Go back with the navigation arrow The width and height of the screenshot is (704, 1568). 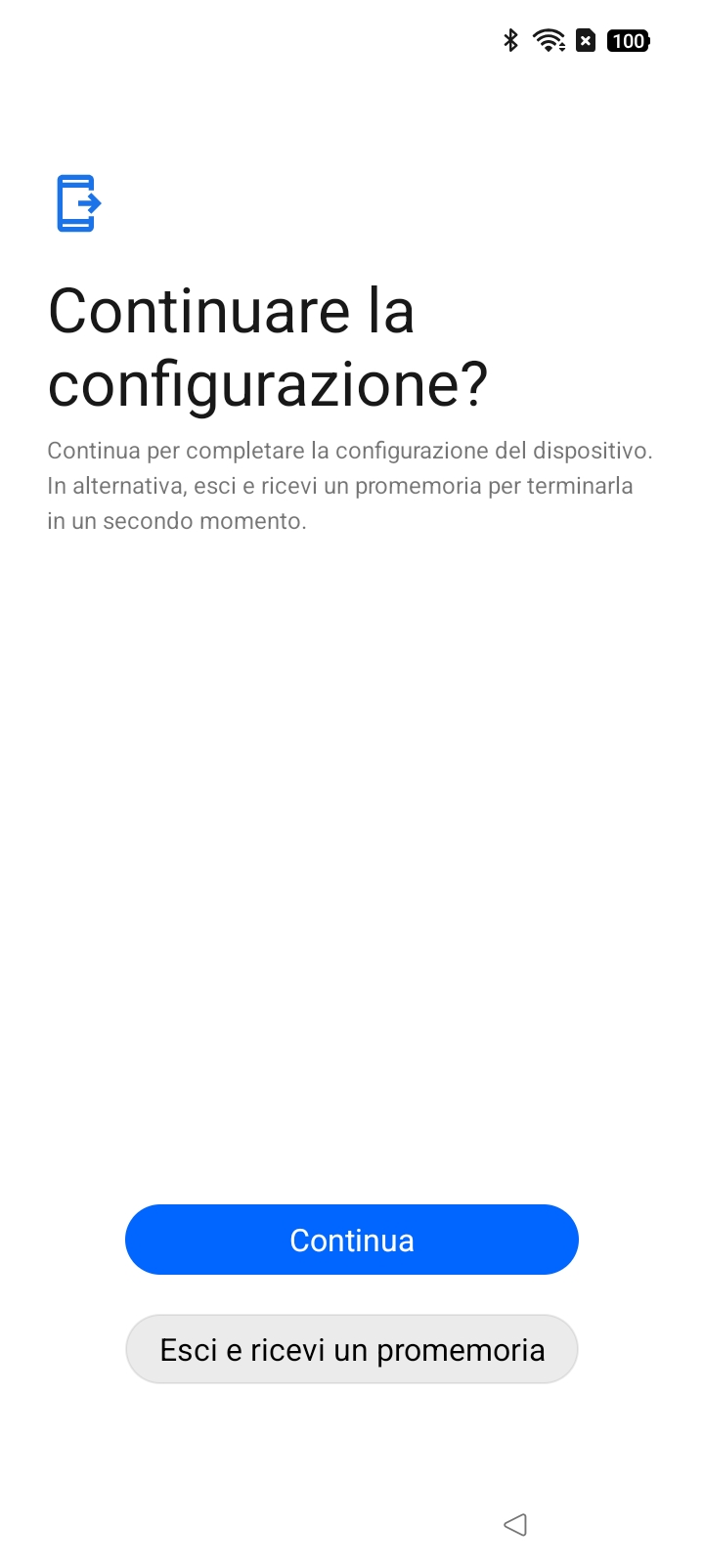(515, 1524)
